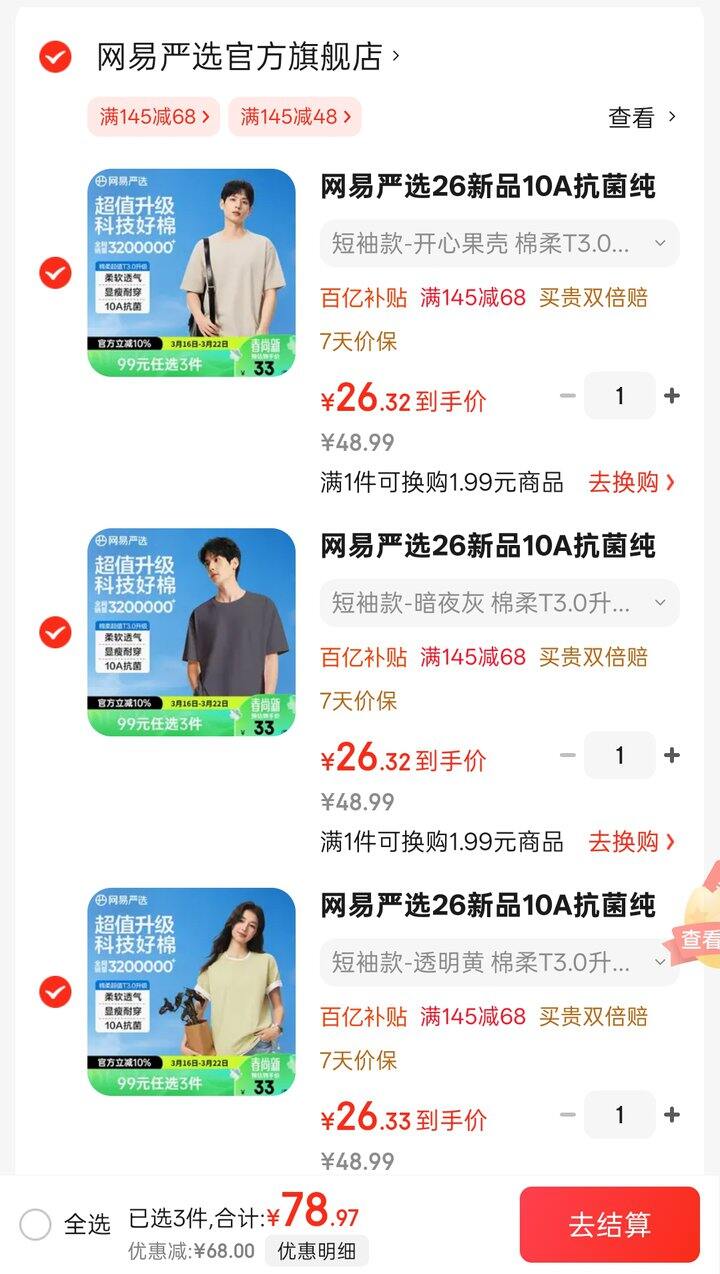Increase quantity of 开心果壳 T-shirt

[x=672, y=396]
